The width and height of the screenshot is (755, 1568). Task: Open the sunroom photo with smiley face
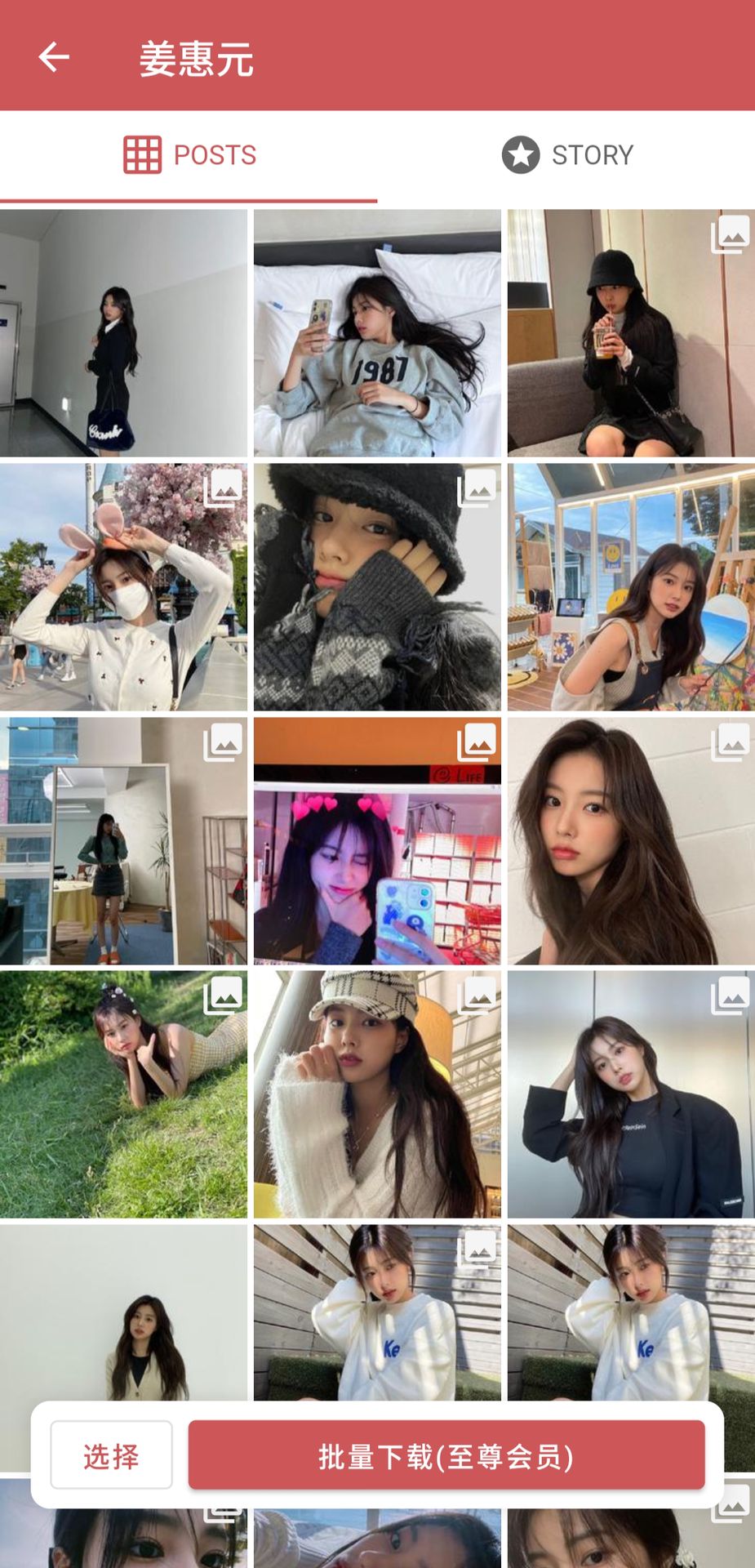click(x=630, y=587)
